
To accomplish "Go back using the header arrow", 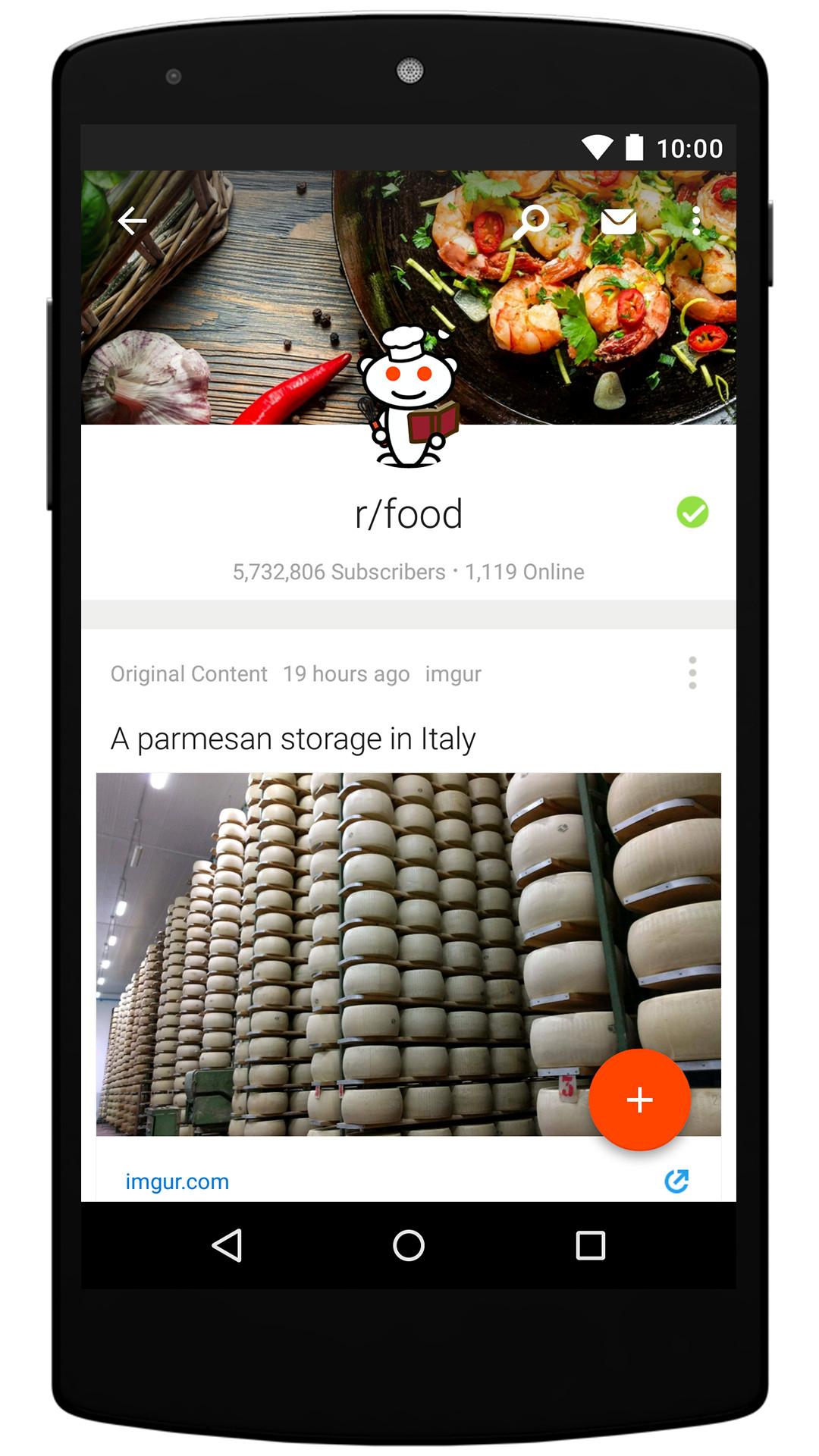I will [133, 221].
